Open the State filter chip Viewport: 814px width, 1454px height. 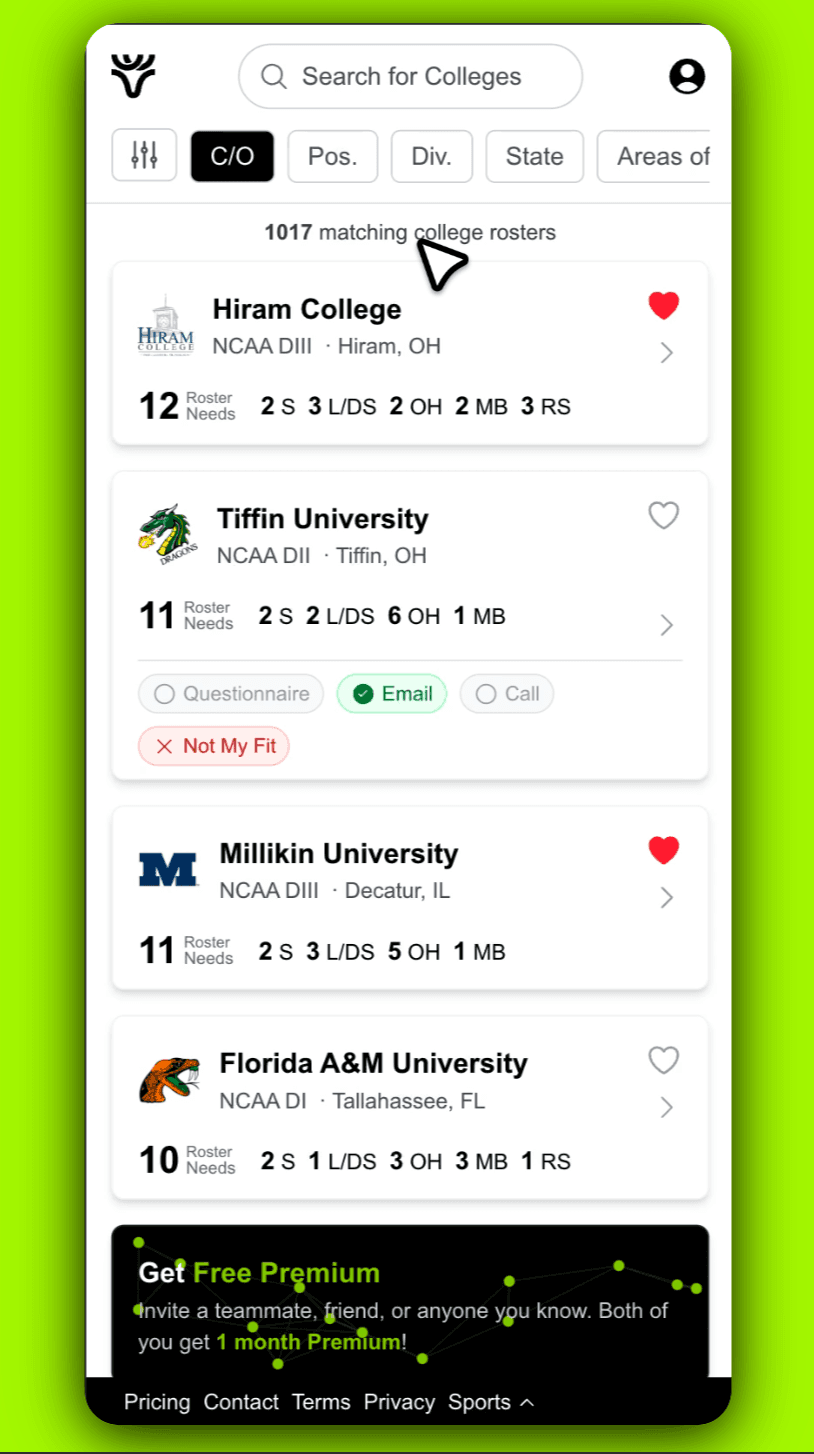pos(534,156)
